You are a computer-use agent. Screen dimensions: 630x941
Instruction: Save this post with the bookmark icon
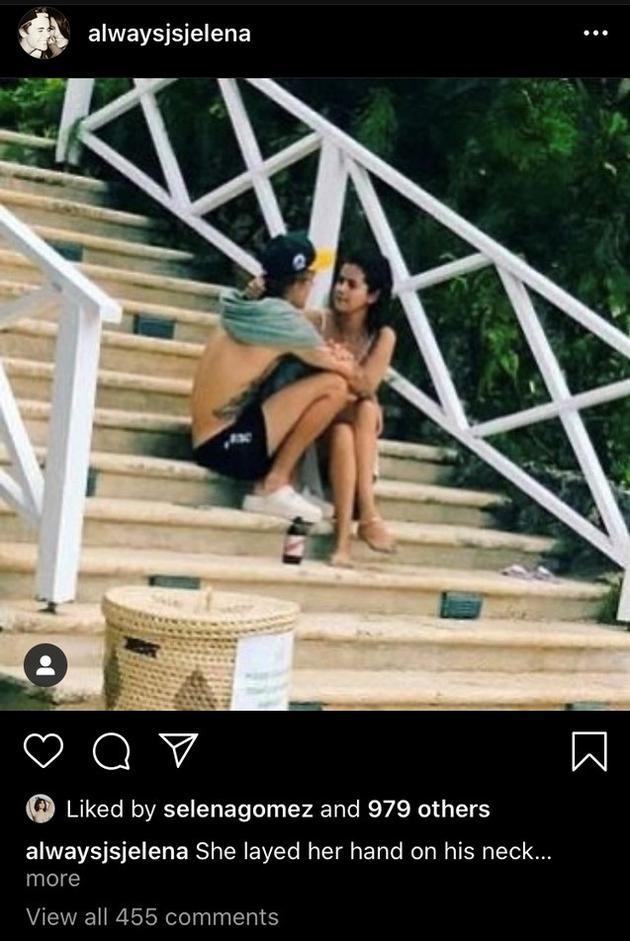point(589,751)
